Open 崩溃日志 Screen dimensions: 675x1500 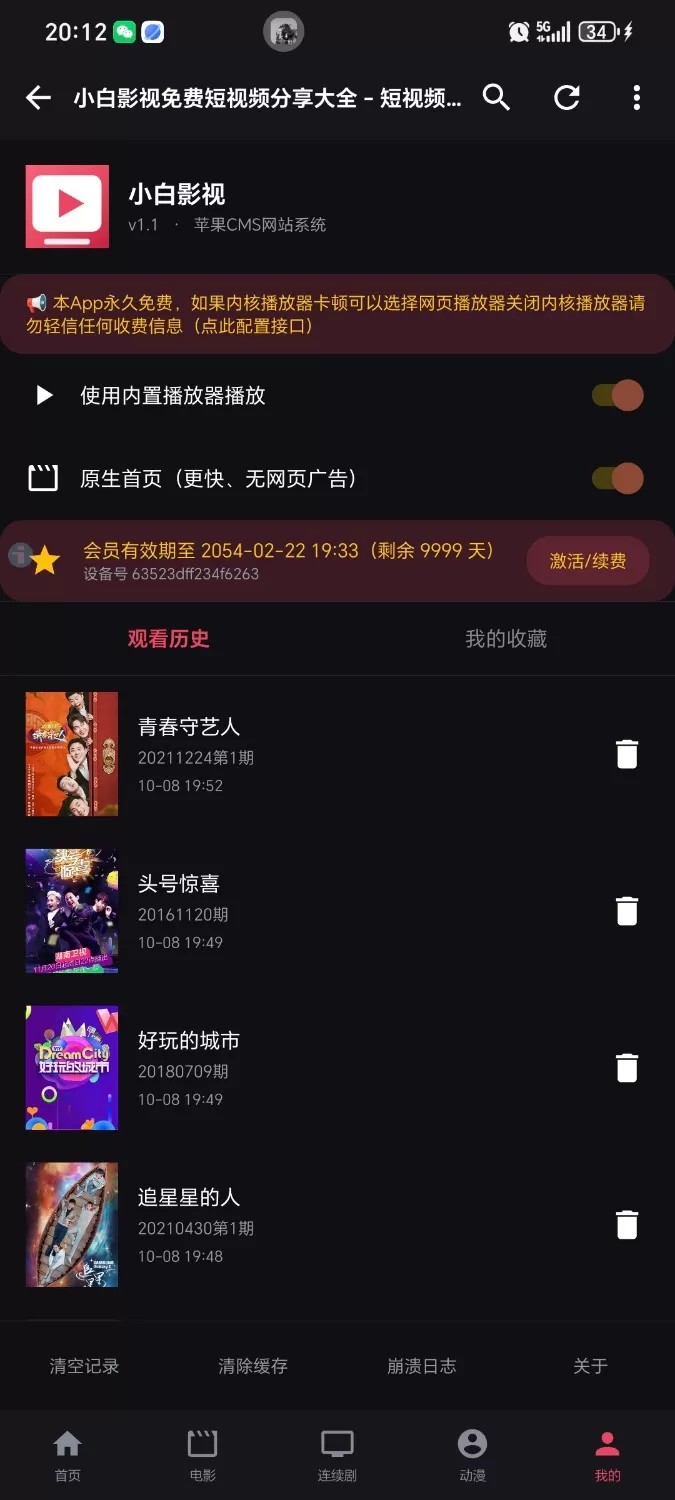422,1366
